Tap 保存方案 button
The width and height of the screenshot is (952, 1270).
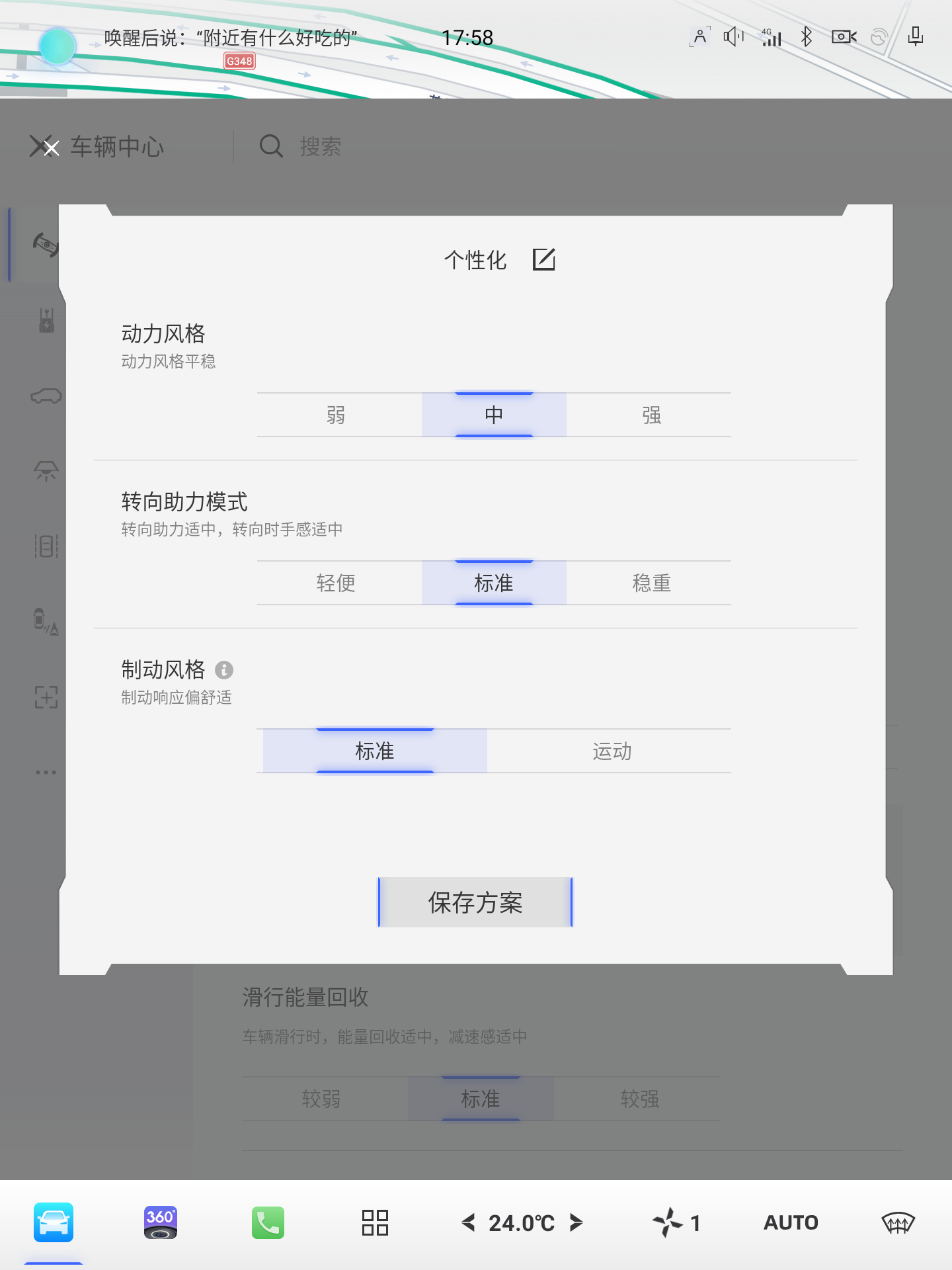pos(475,902)
